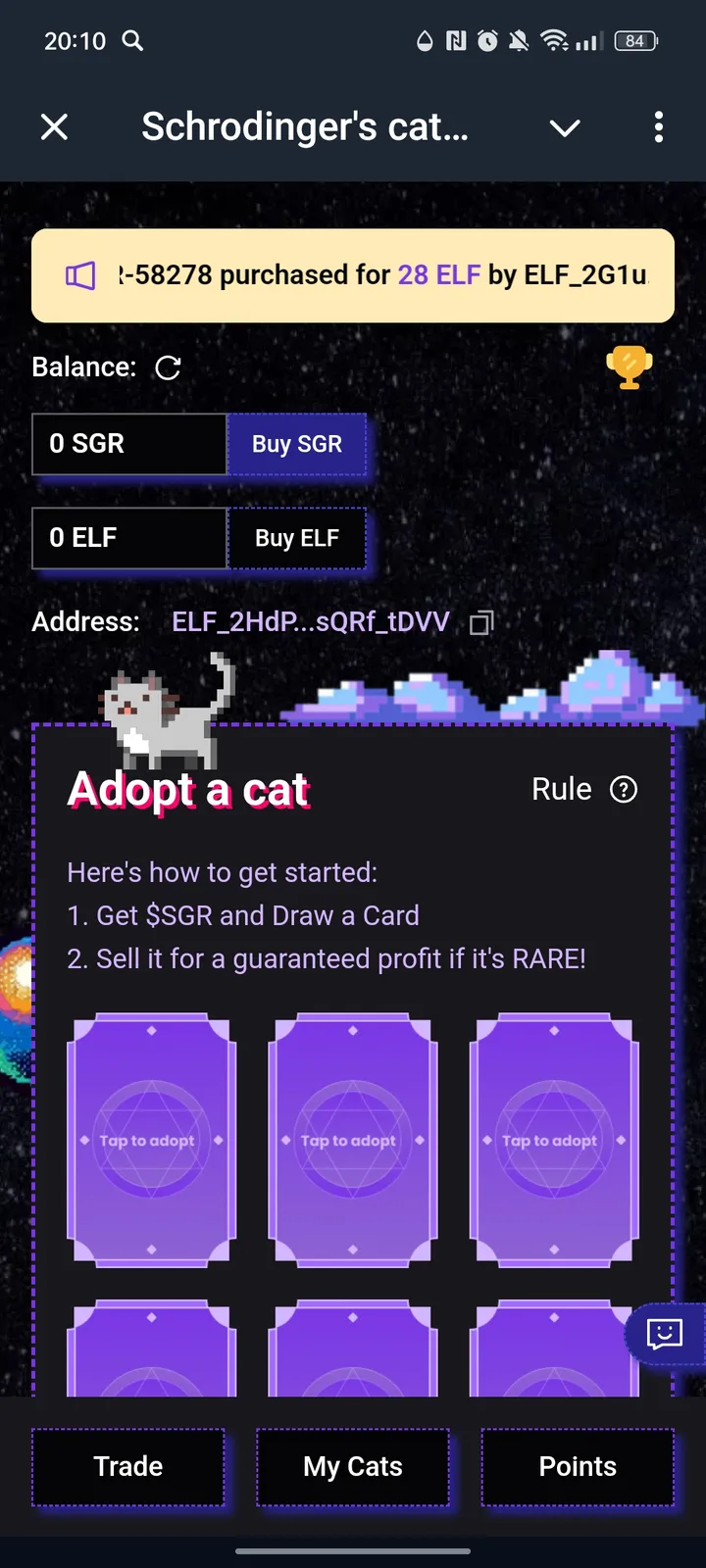The image size is (706, 1568).
Task: Tap to adopt the first card
Action: pyautogui.click(x=150, y=1140)
